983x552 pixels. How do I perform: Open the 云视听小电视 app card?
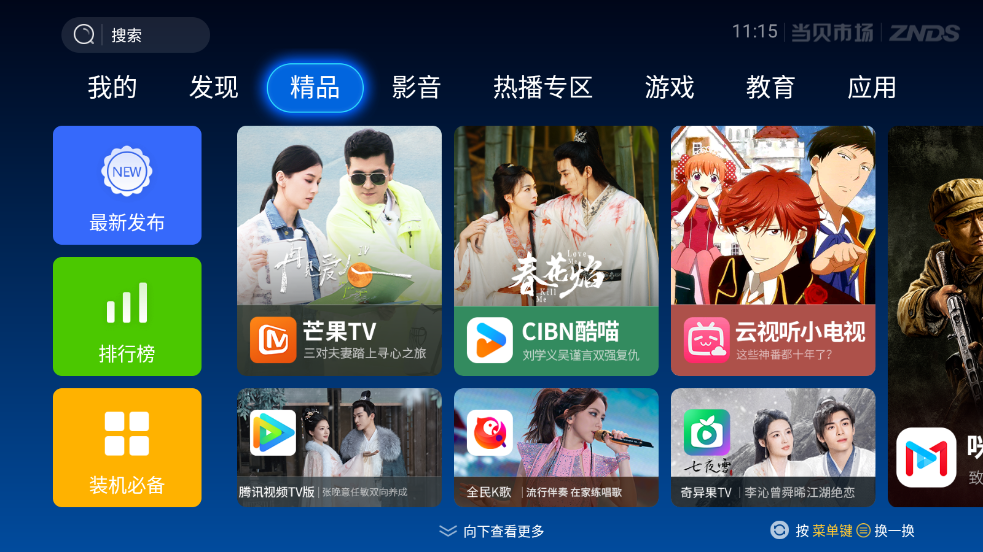[773, 250]
